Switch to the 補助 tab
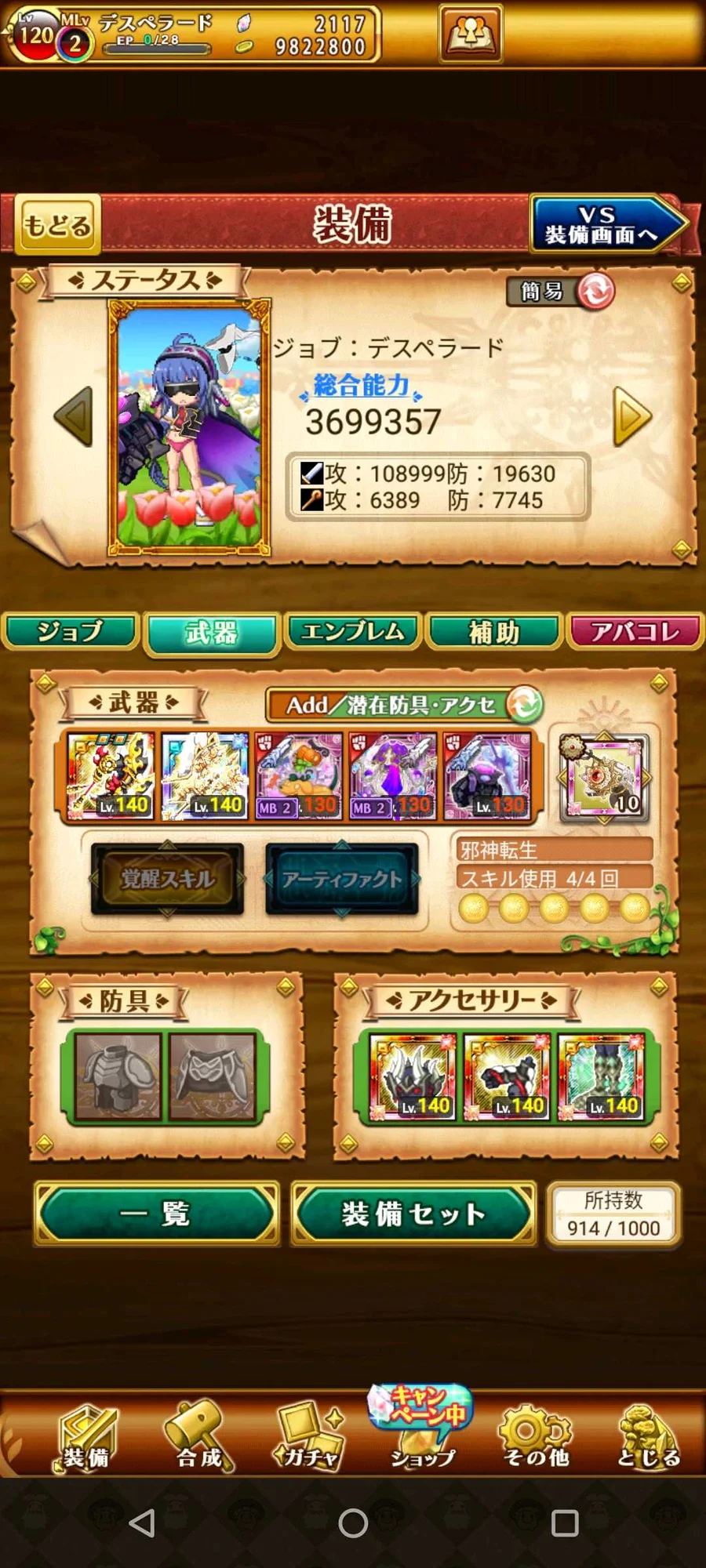Screen dimensions: 706x1568 click(494, 632)
